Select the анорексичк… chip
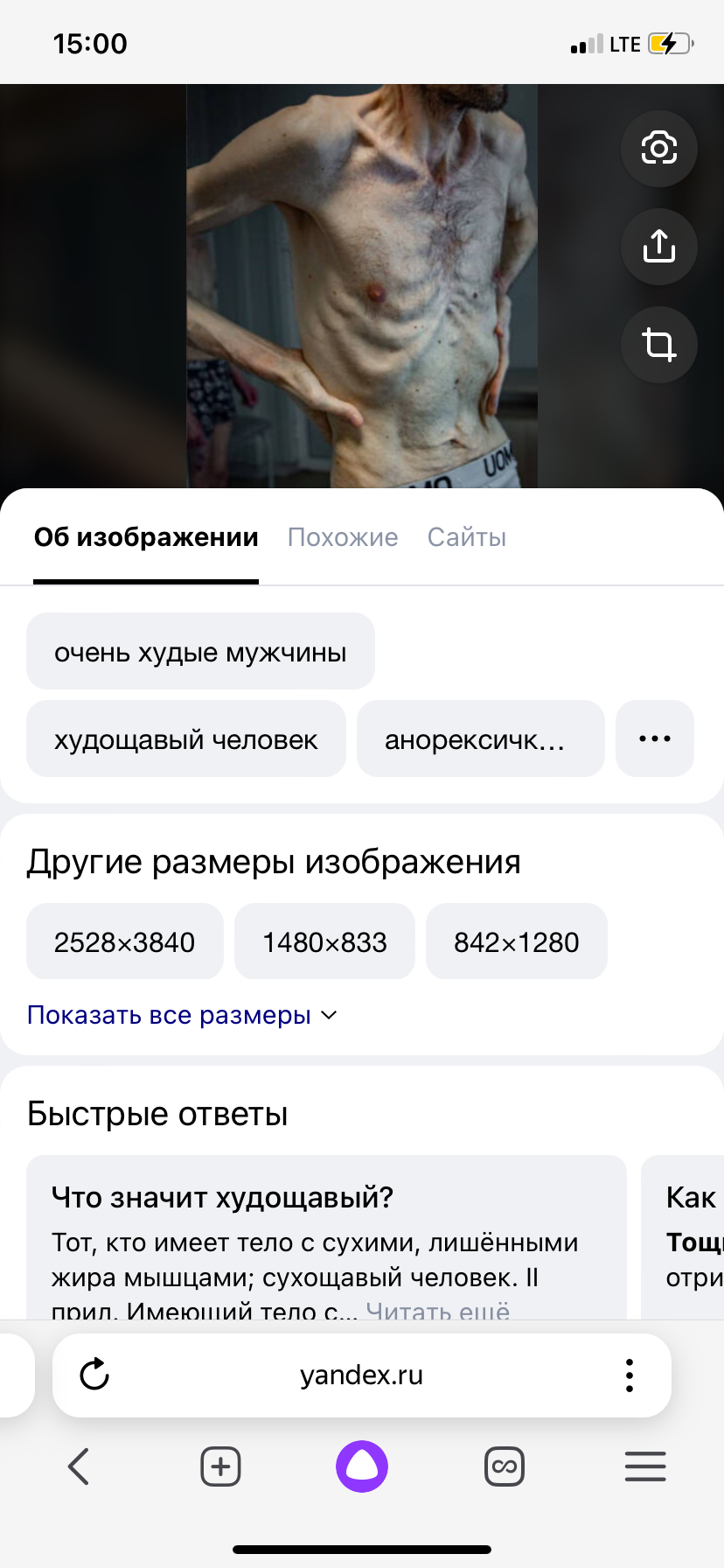724x1568 pixels. pyautogui.click(x=480, y=738)
